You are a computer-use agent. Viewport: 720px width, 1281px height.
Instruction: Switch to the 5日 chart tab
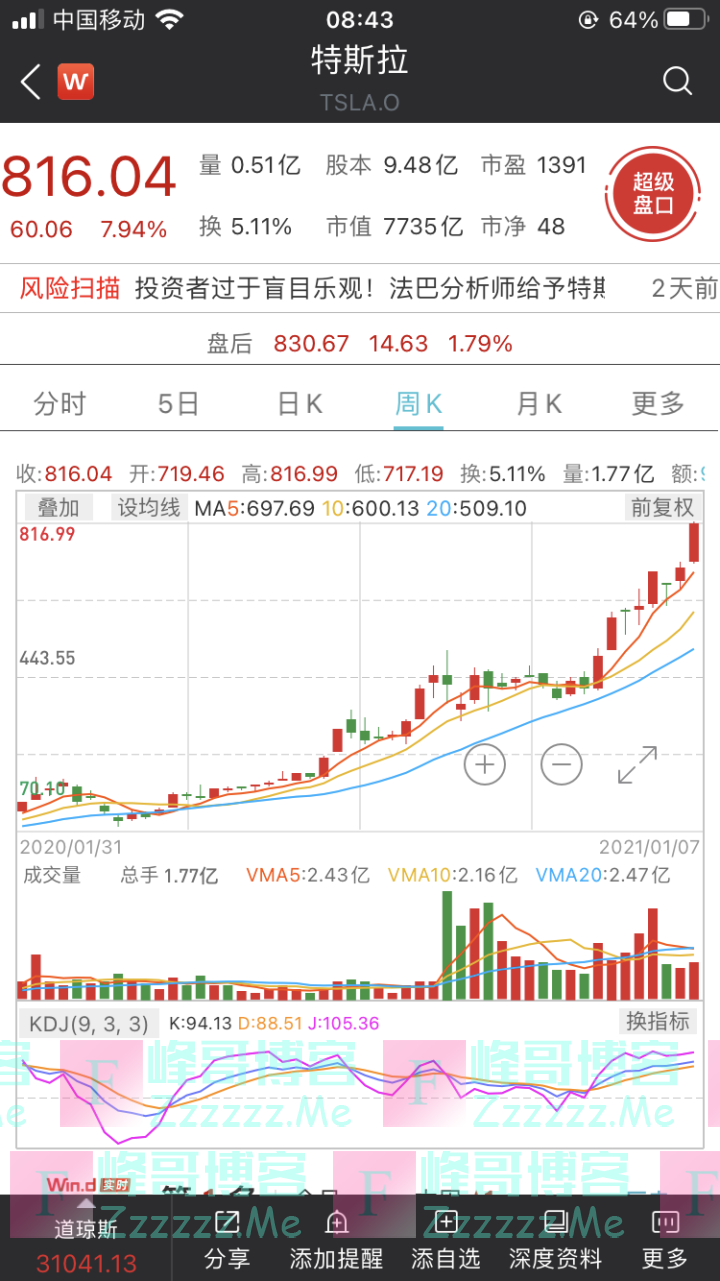(x=179, y=404)
